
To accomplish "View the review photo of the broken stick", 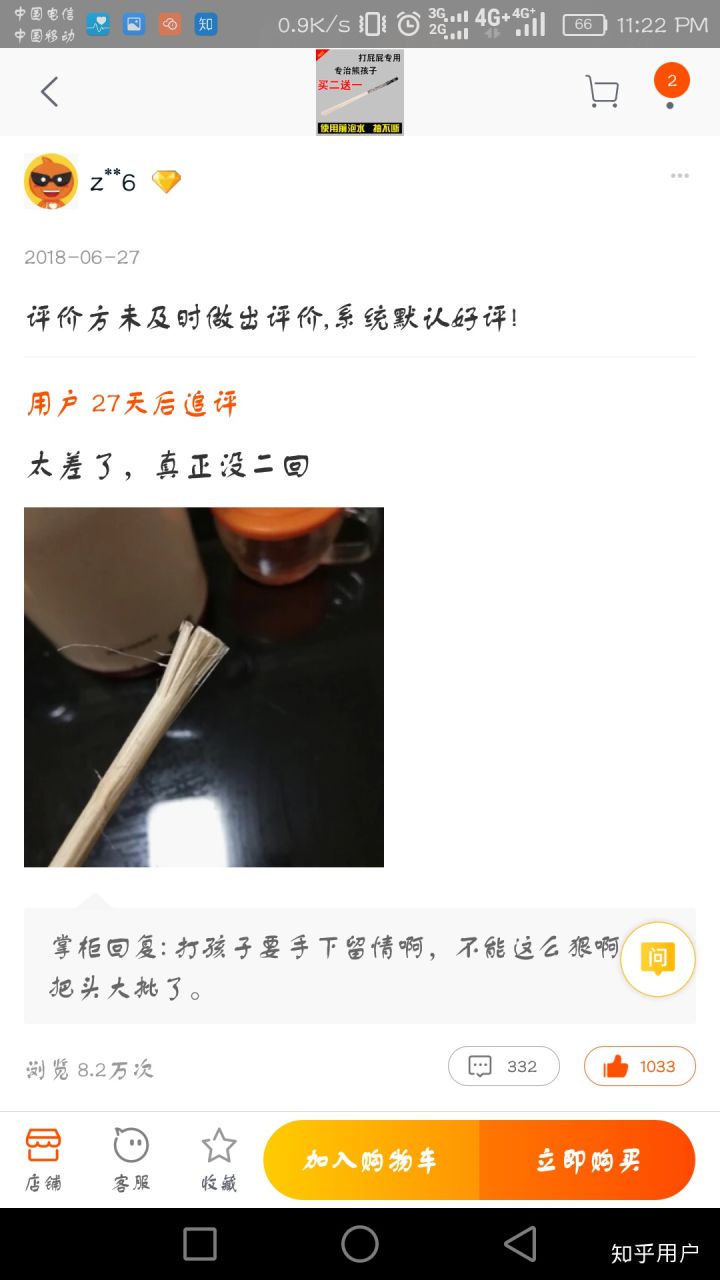I will pyautogui.click(x=204, y=687).
